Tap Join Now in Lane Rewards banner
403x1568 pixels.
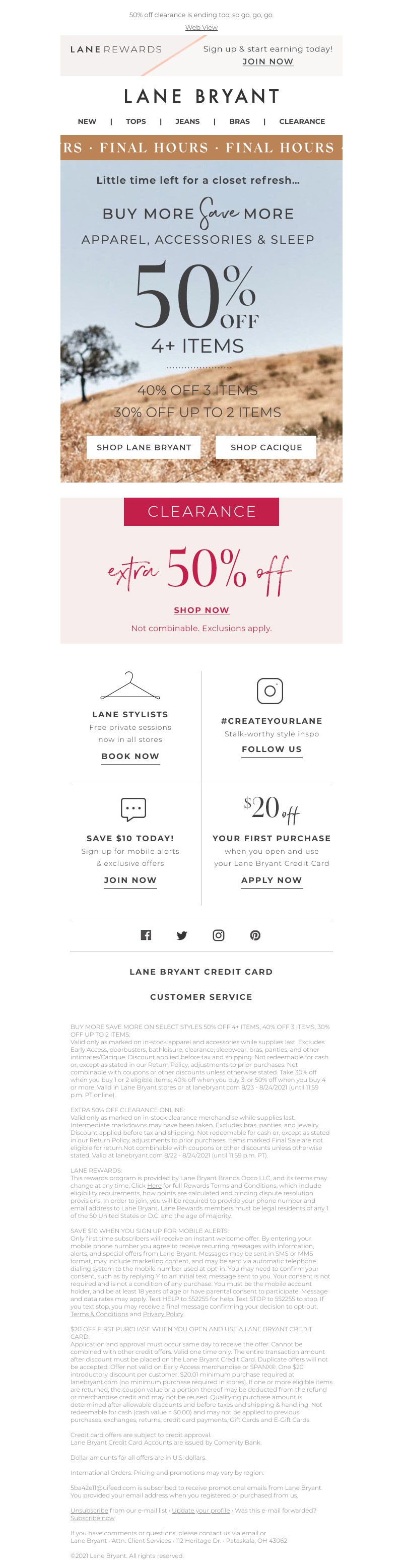coord(267,61)
